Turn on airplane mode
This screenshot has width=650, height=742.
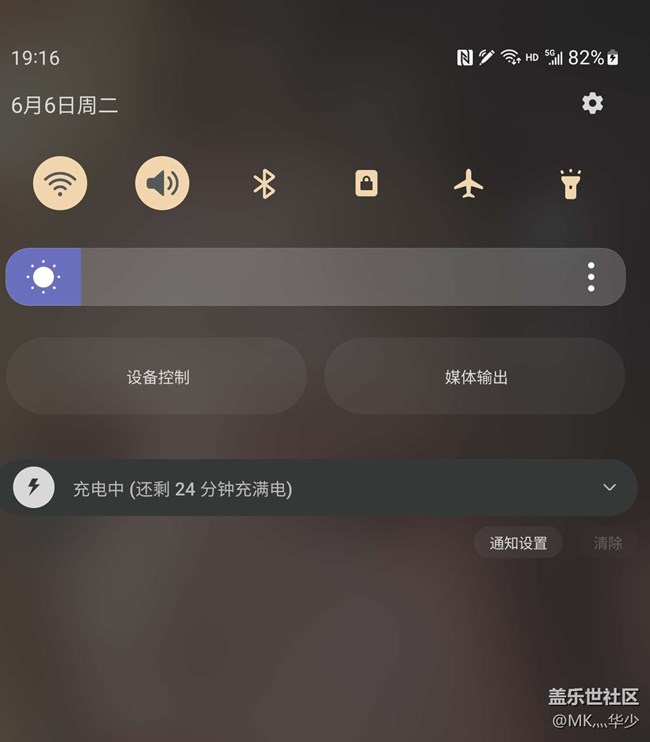tap(468, 184)
